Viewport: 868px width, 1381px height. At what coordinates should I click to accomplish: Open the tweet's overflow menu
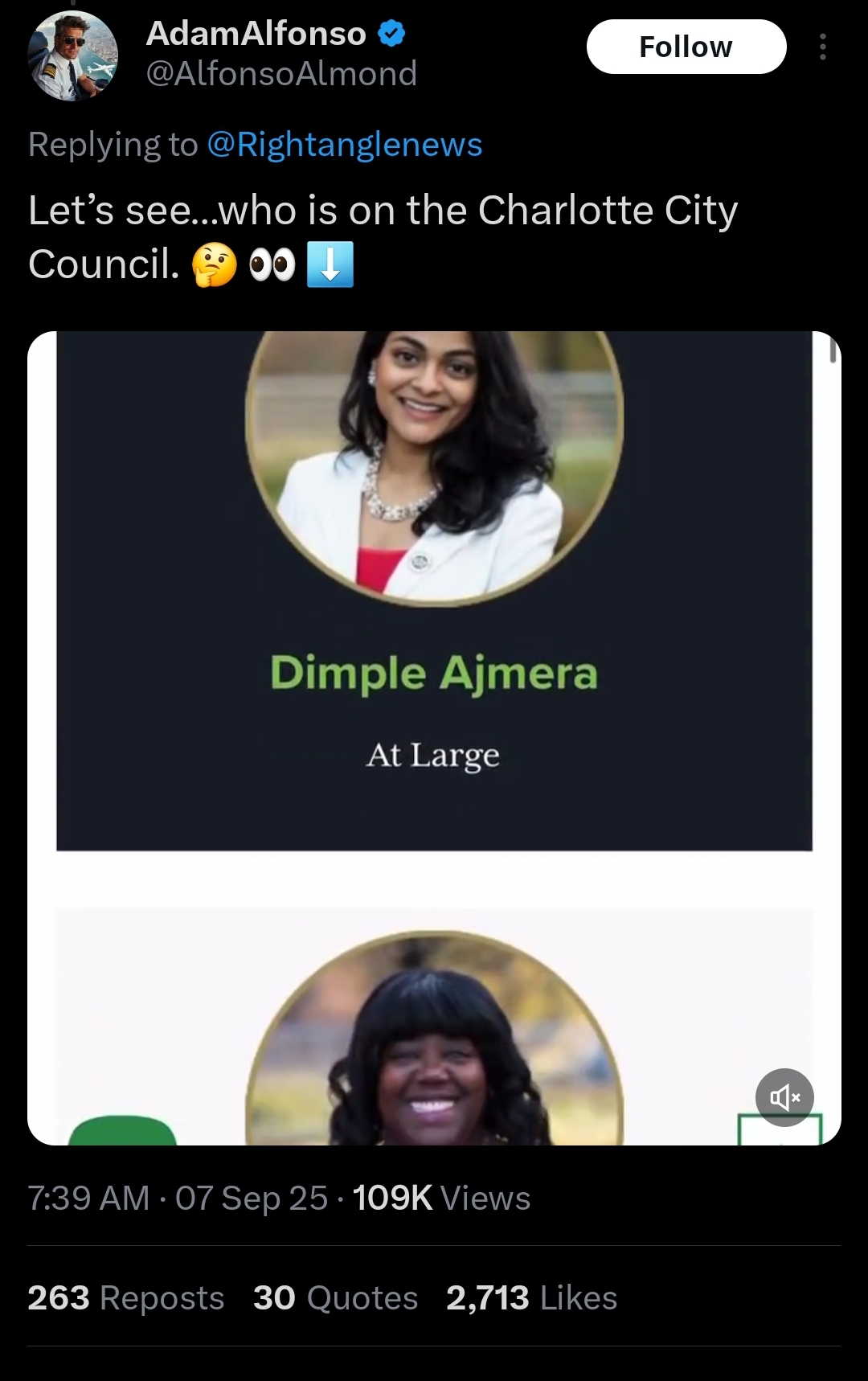click(822, 47)
